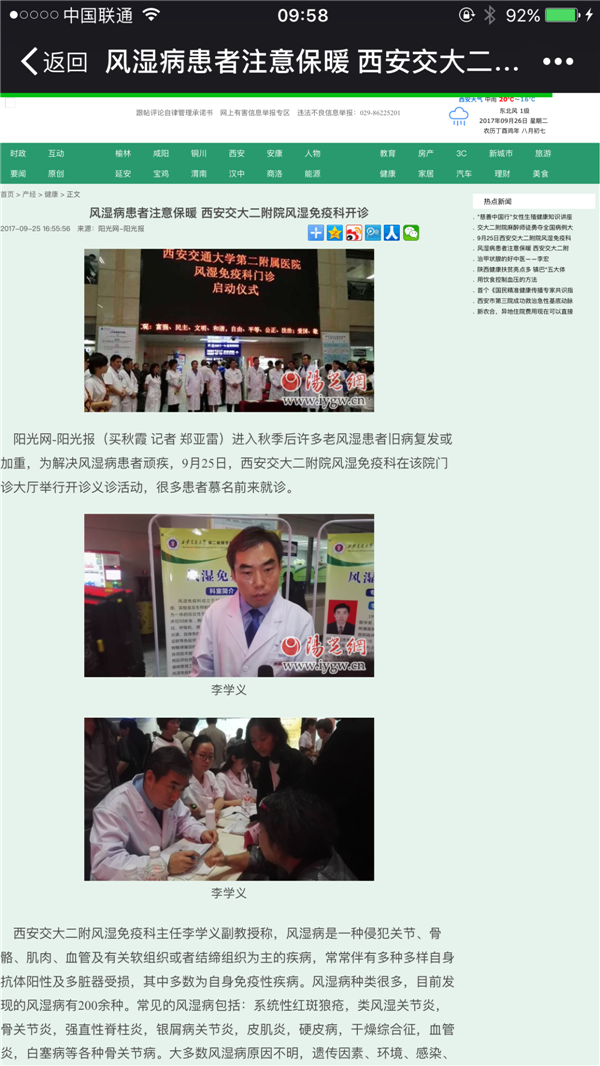Go back using the 返回 button
The width and height of the screenshot is (600, 1066).
point(54,62)
